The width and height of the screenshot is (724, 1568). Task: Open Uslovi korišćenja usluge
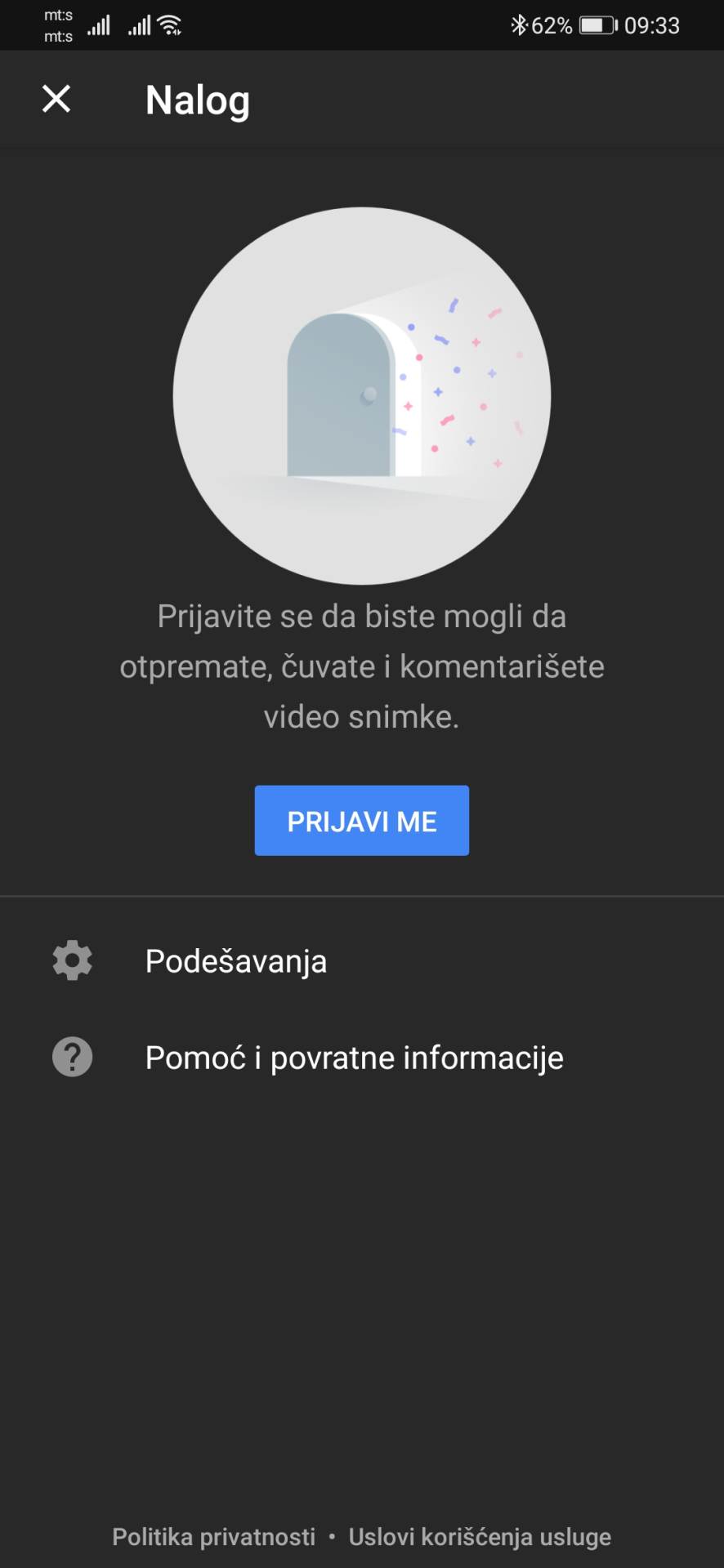click(480, 1536)
